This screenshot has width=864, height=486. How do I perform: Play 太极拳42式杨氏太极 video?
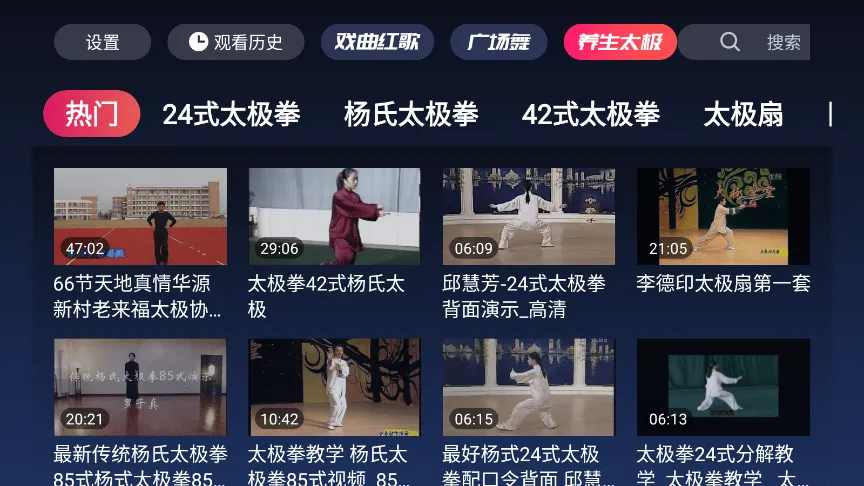click(x=334, y=216)
